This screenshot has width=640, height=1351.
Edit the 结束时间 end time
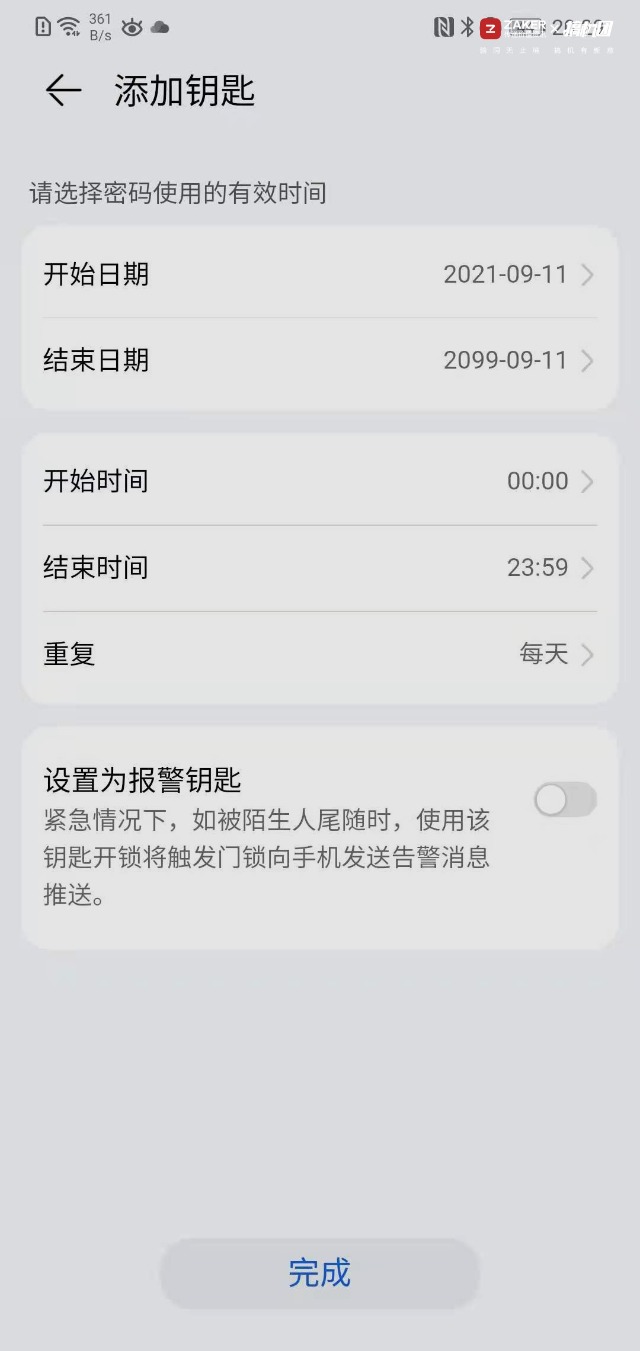click(320, 568)
